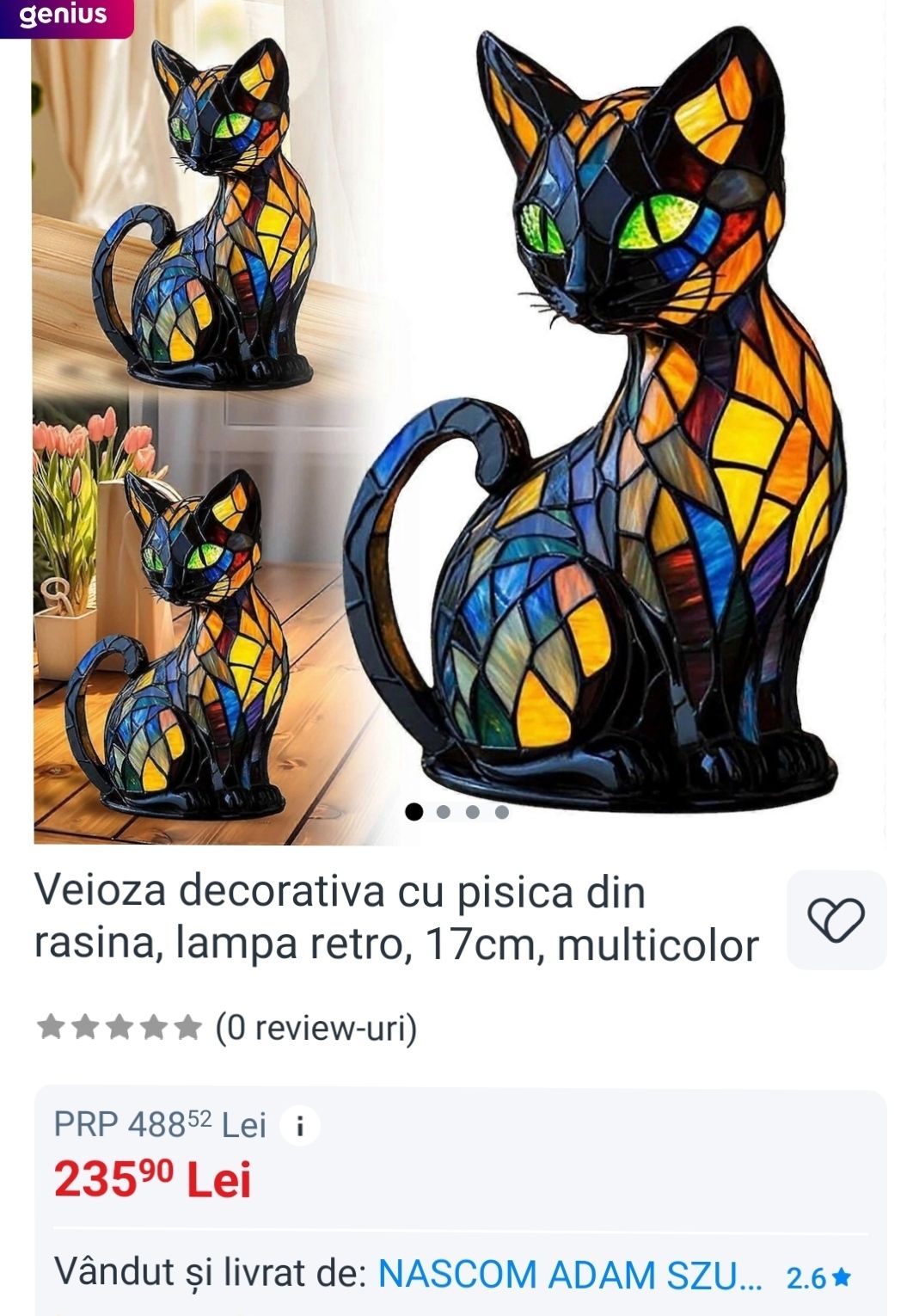View the 0 review-uri ratings
Screen dimensions: 919x1316
coord(315,1028)
